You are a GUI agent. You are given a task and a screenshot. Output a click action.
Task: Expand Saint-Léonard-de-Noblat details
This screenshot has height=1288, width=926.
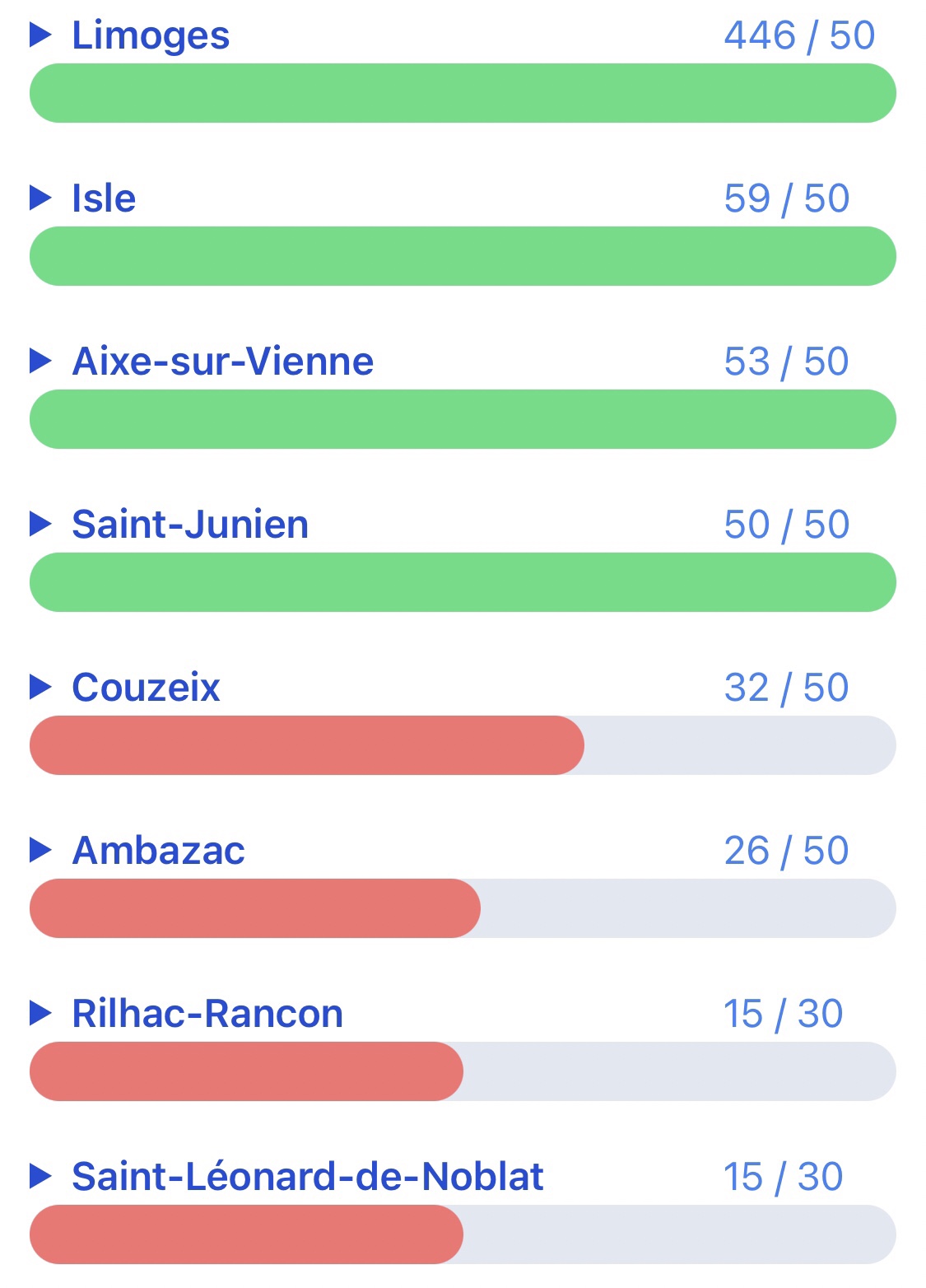point(41,1177)
